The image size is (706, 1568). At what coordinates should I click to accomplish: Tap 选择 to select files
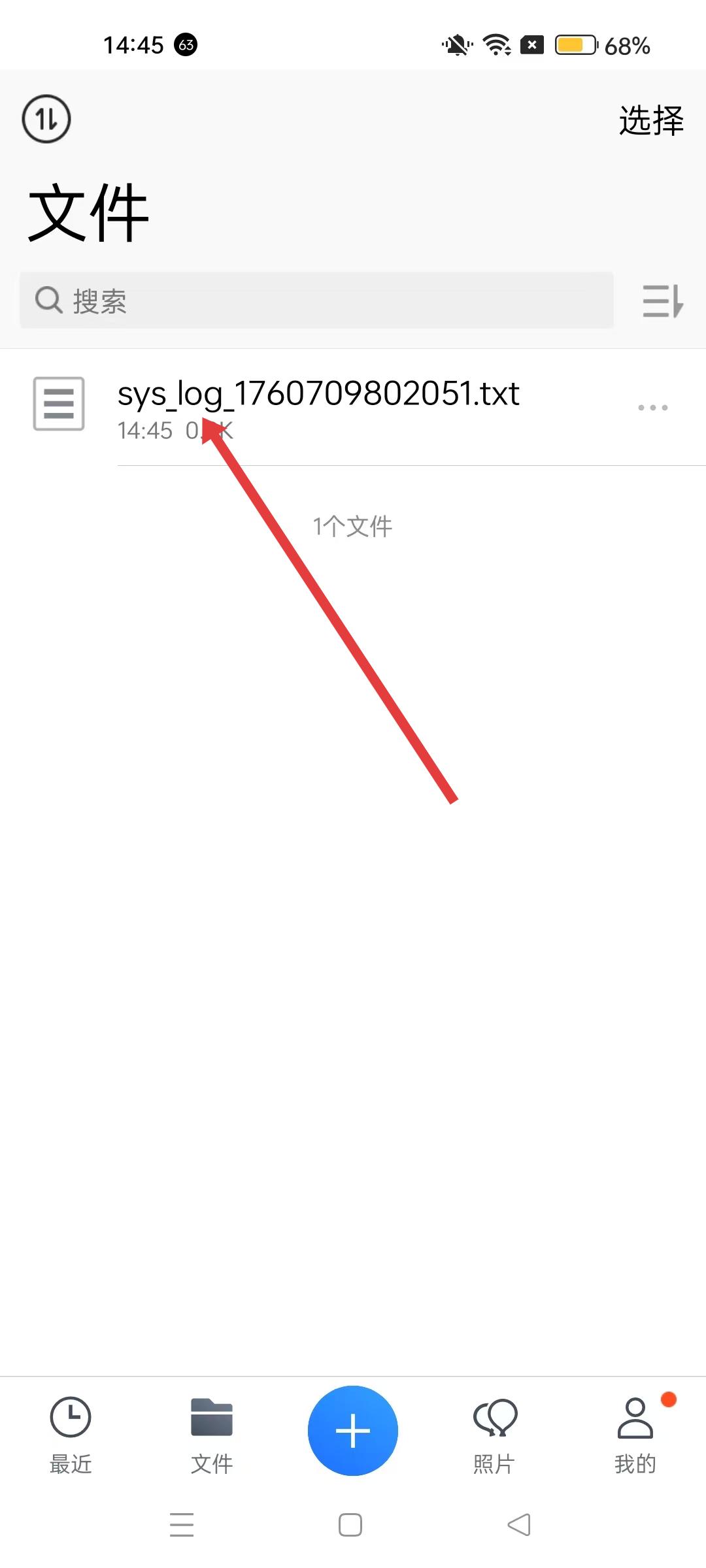pos(650,120)
